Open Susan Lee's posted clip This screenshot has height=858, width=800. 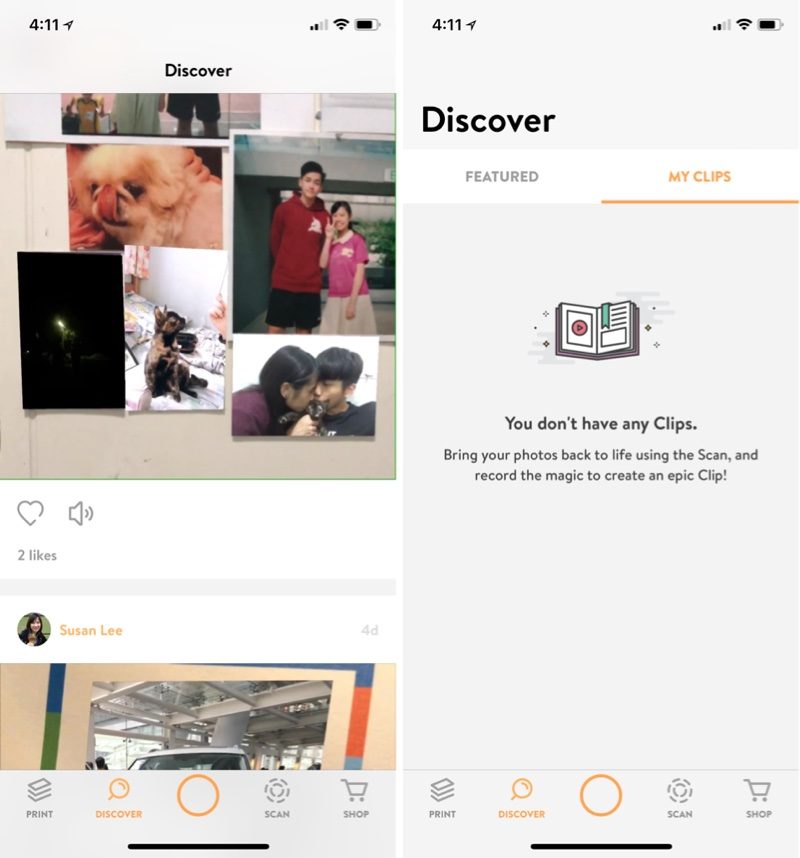tap(198, 715)
